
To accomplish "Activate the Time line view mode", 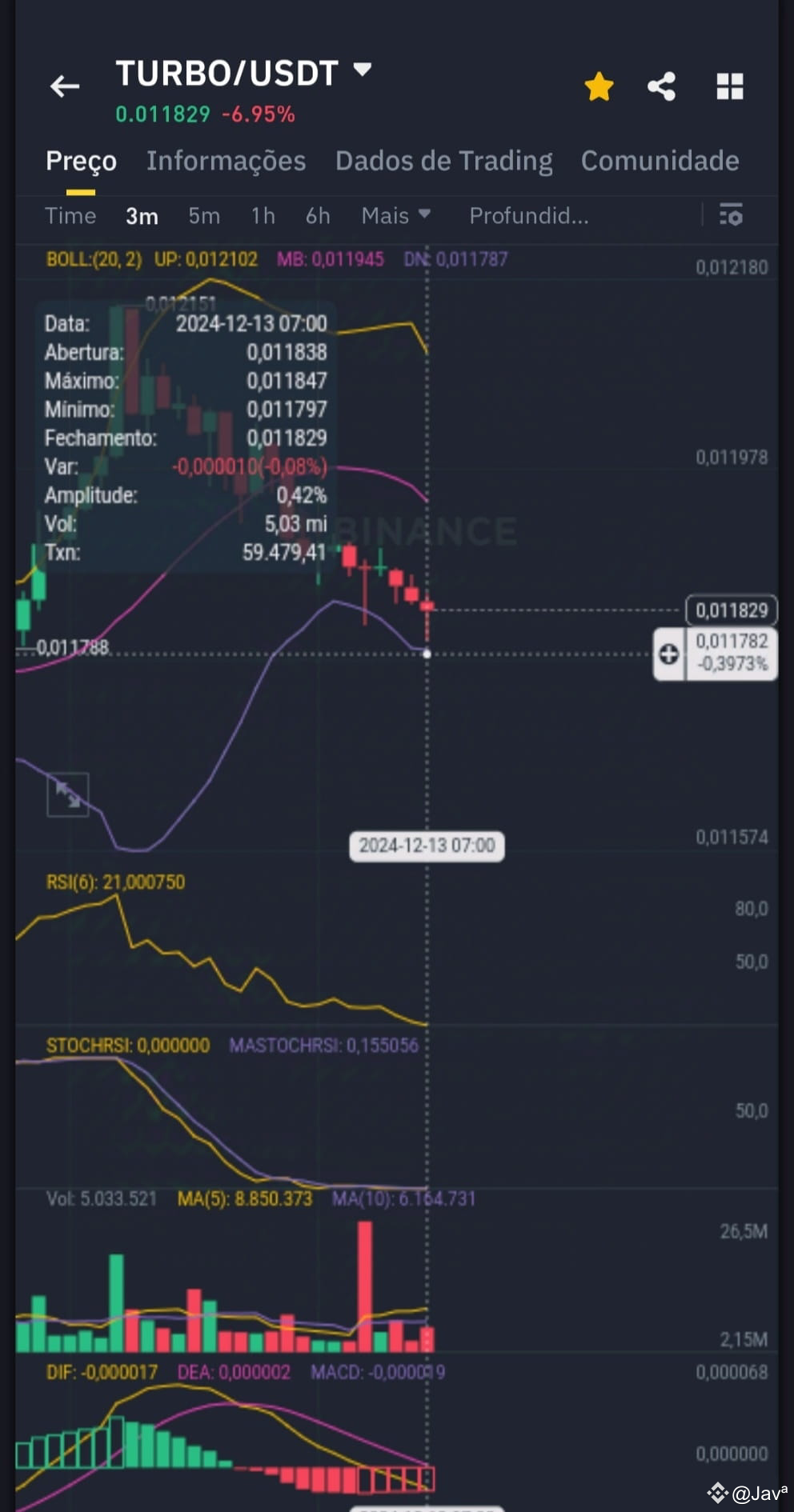I will point(70,215).
